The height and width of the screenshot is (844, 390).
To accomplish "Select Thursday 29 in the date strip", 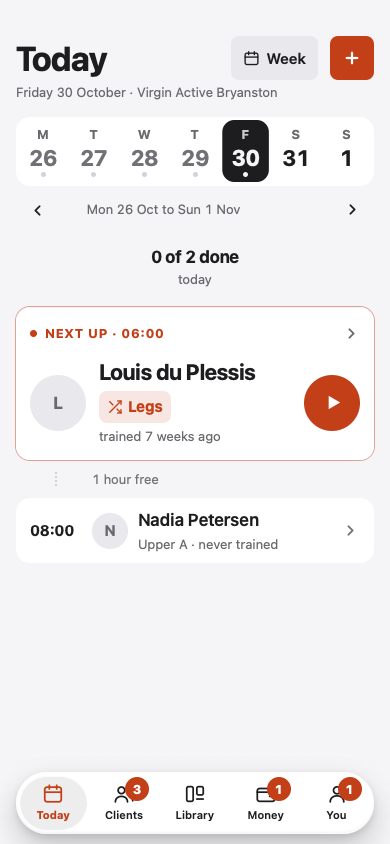I will 195,151.
